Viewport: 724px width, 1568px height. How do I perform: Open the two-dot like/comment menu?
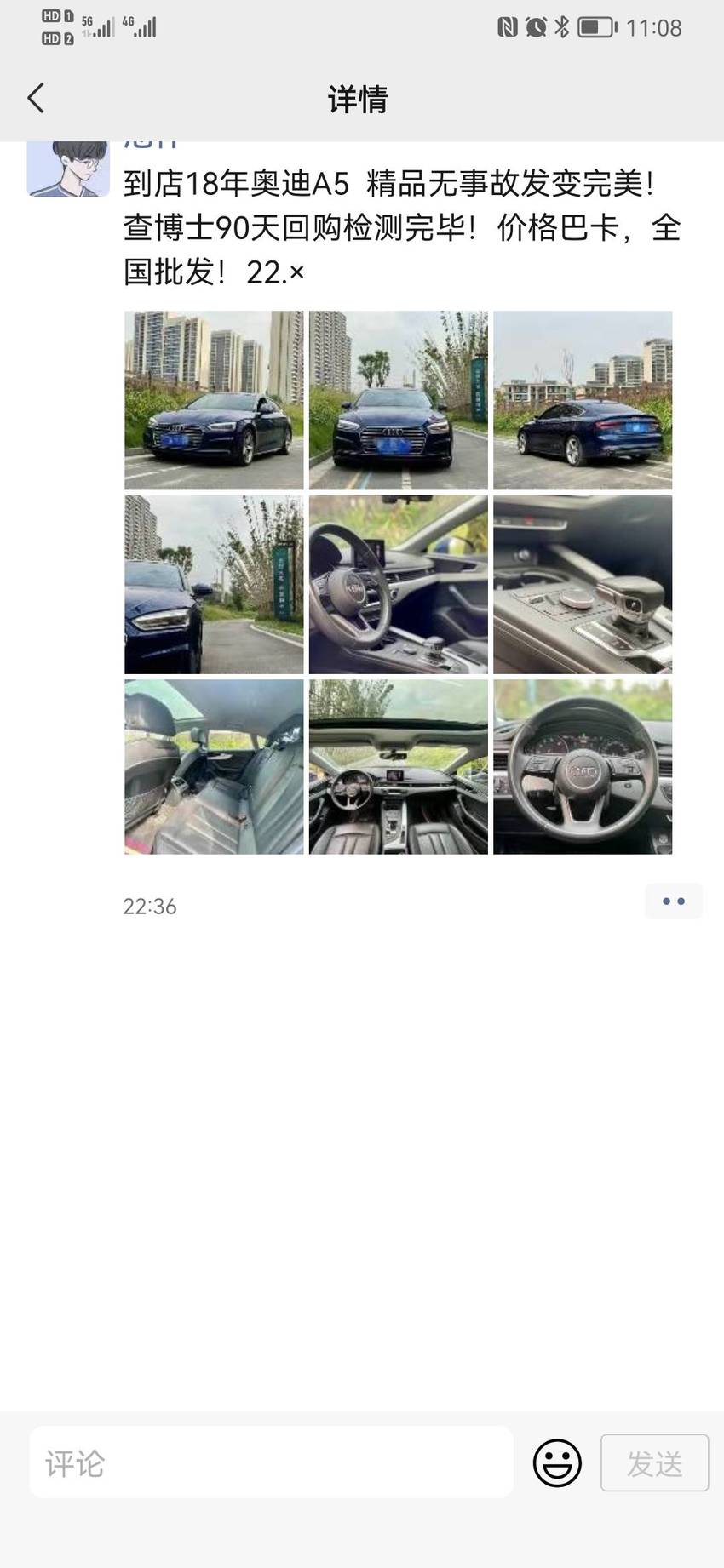click(x=674, y=901)
